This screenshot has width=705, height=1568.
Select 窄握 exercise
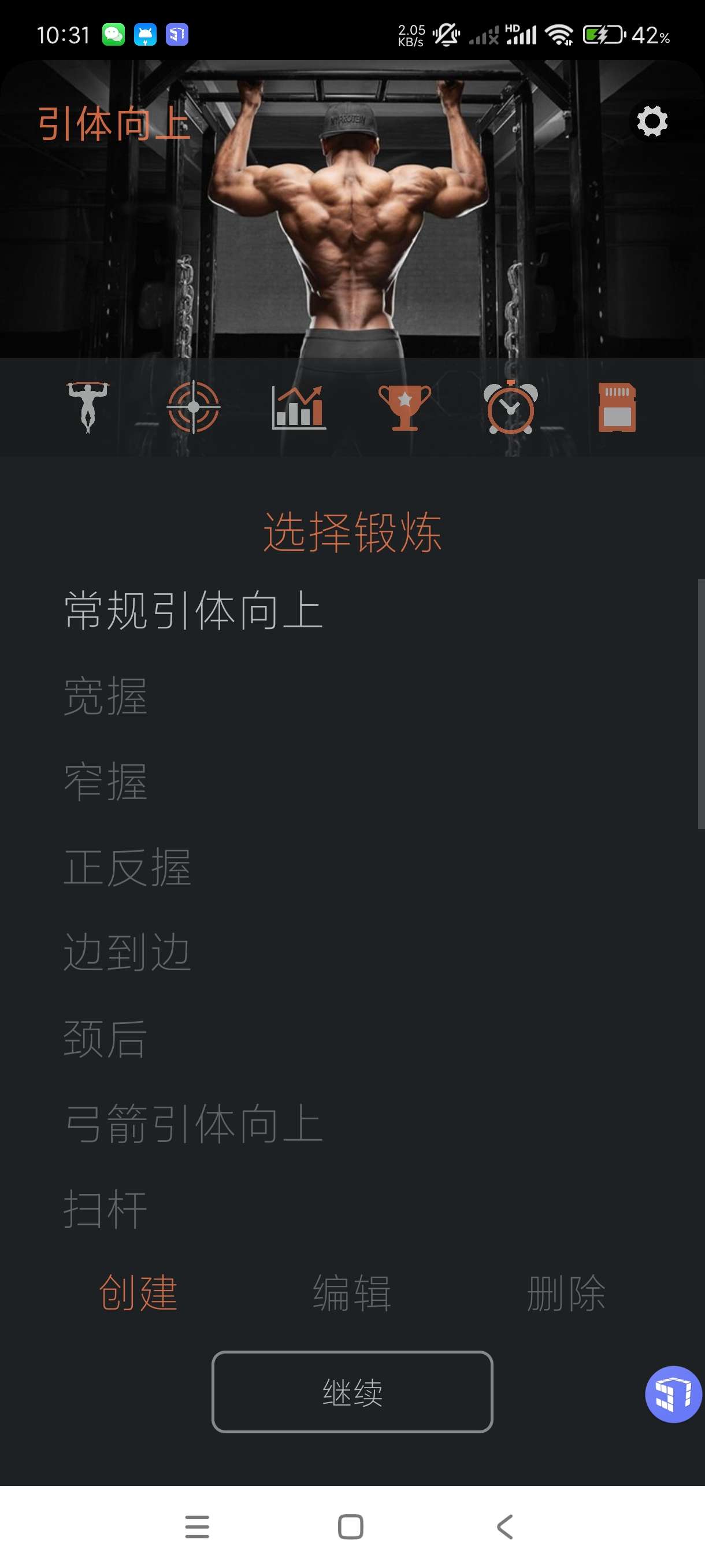click(106, 782)
